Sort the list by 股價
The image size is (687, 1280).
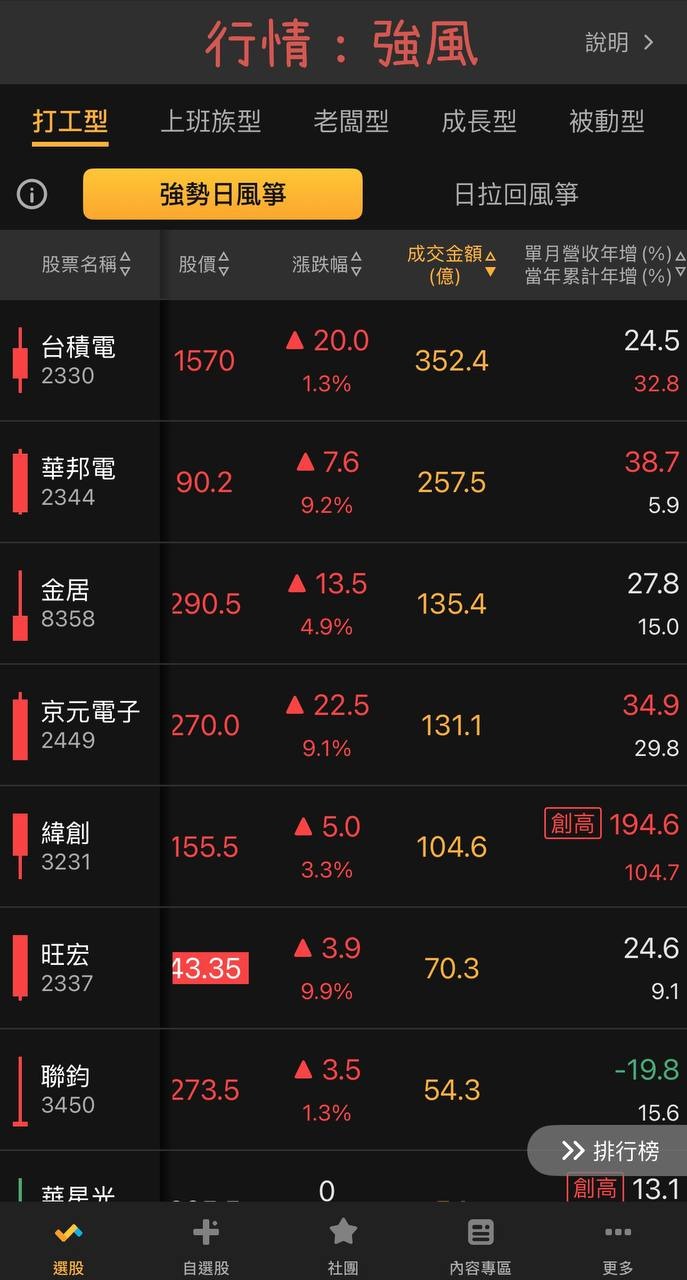click(204, 264)
